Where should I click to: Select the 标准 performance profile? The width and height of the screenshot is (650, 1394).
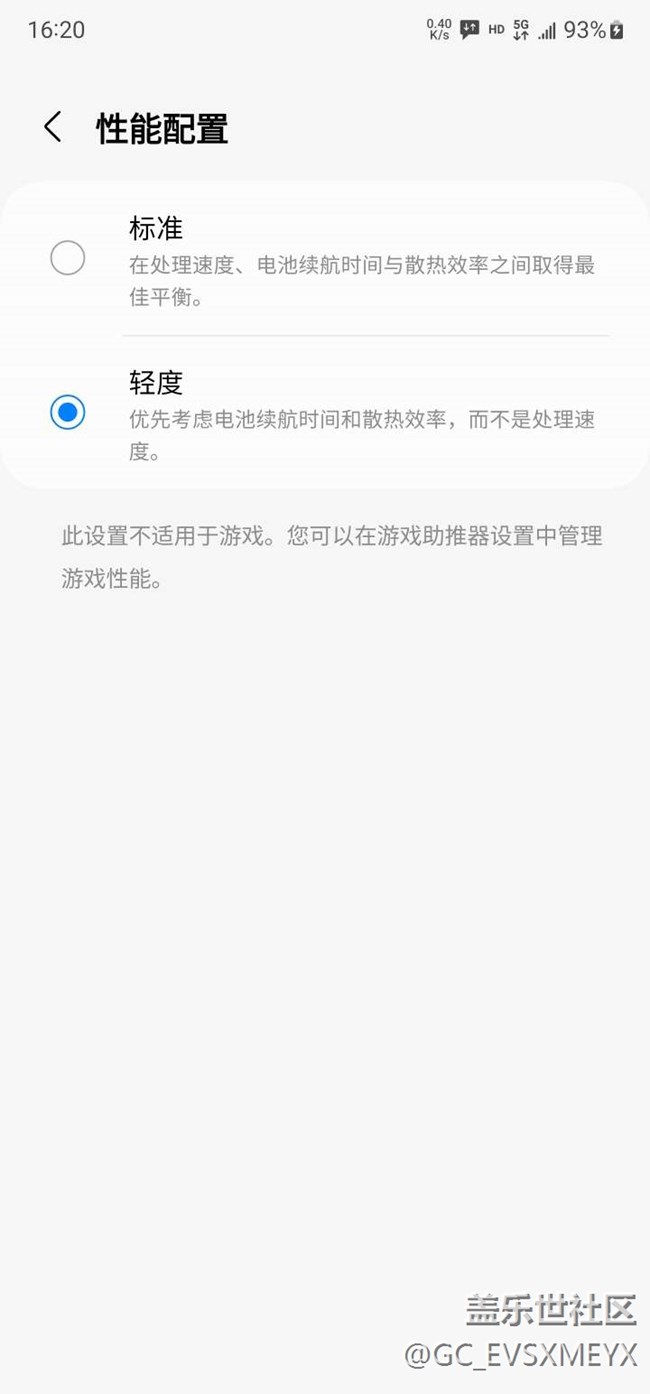(325, 259)
